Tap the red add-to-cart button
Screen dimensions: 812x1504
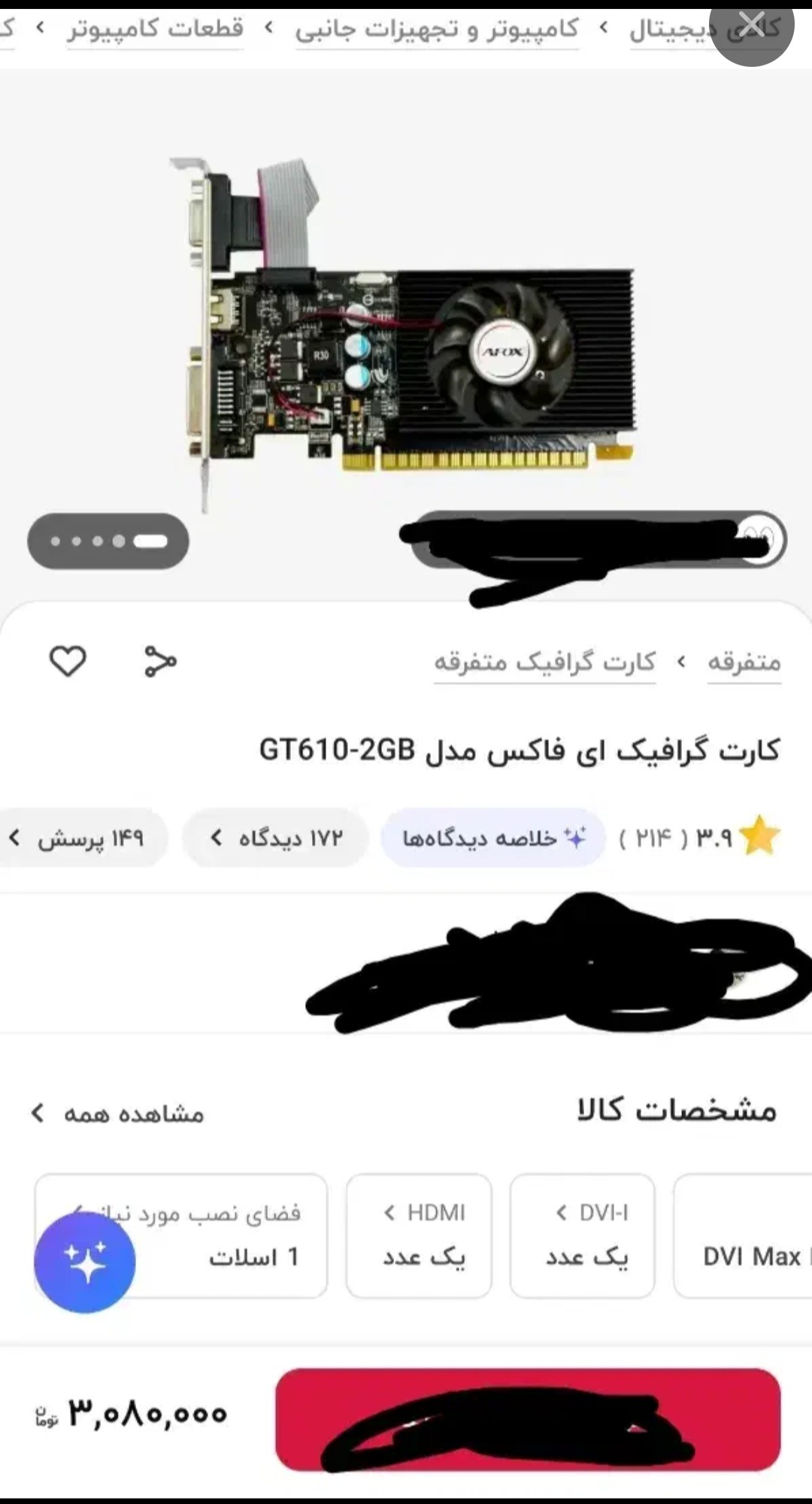[528, 1419]
